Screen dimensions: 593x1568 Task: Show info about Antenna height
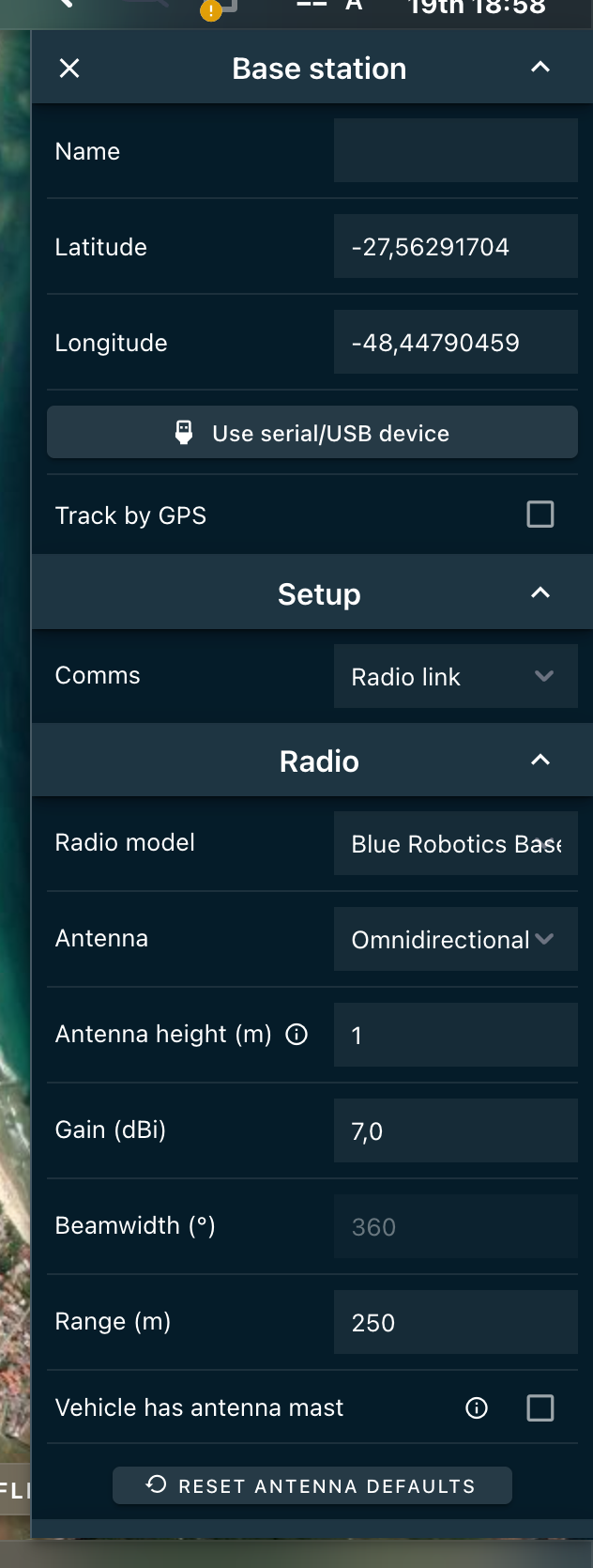coord(296,1035)
